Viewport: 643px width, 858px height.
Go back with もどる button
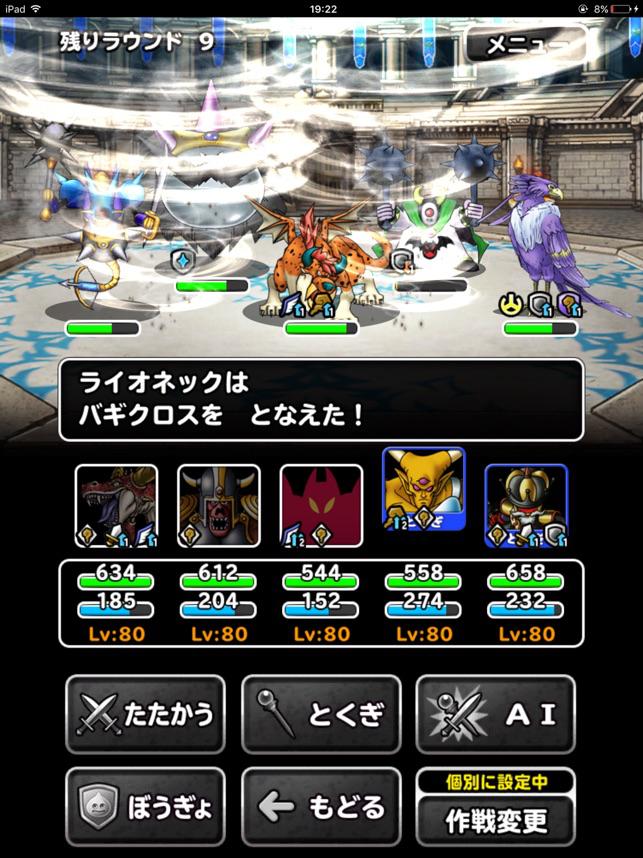(321, 806)
